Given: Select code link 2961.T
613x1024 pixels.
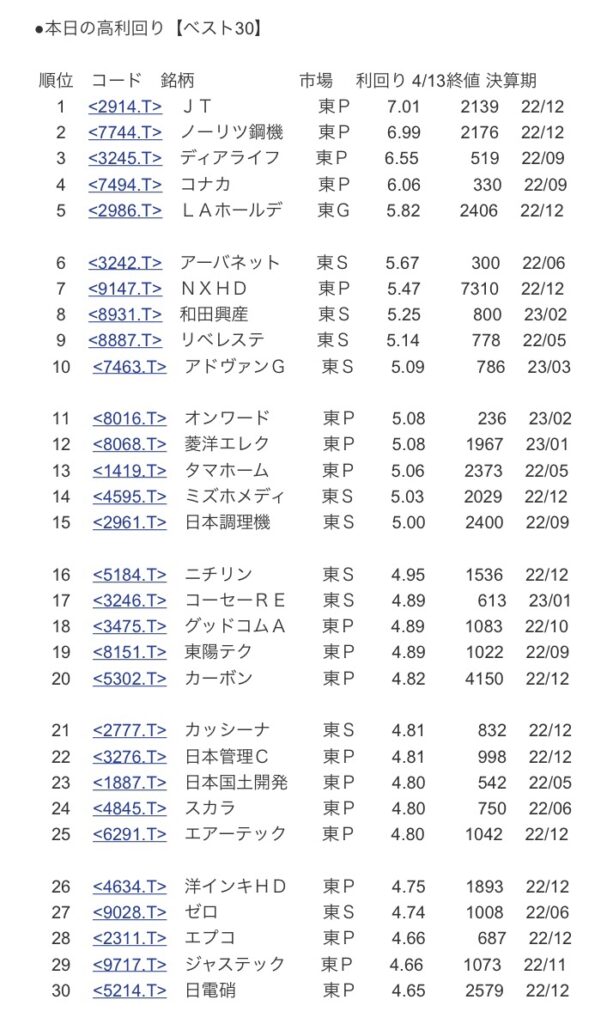Looking at the screenshot, I should pyautogui.click(x=129, y=522).
